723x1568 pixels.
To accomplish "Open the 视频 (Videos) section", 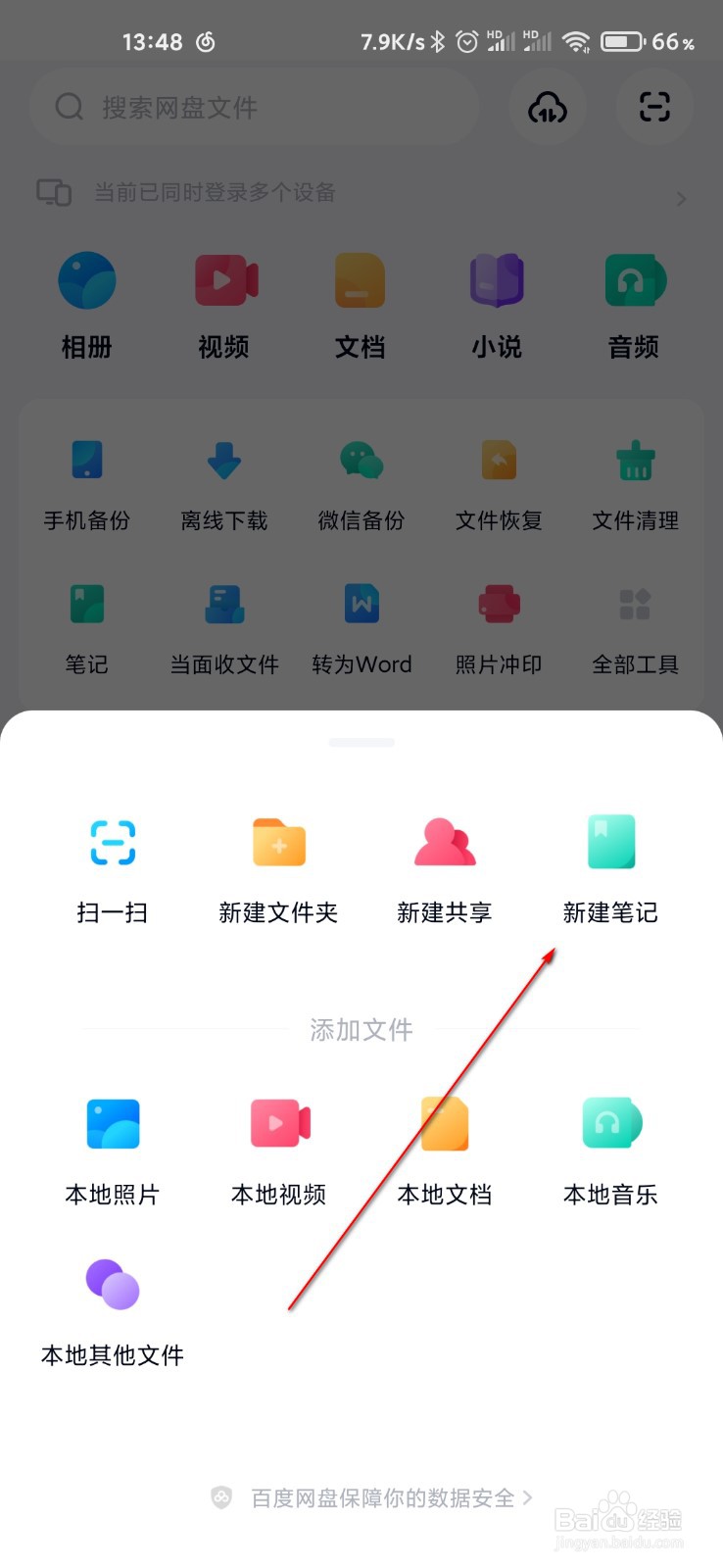I will click(x=223, y=299).
